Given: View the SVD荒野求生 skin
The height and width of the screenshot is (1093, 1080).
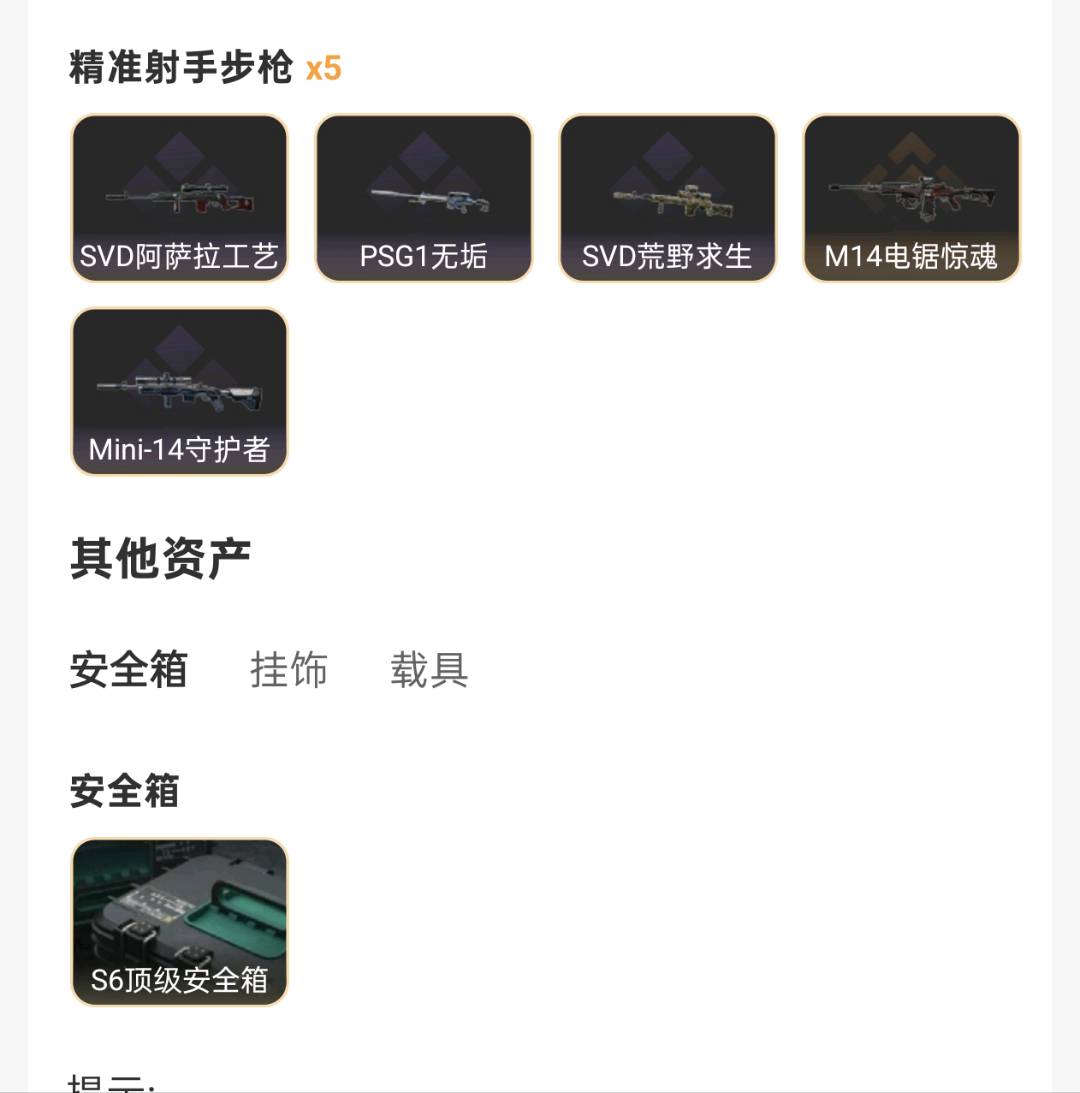Looking at the screenshot, I should [666, 197].
